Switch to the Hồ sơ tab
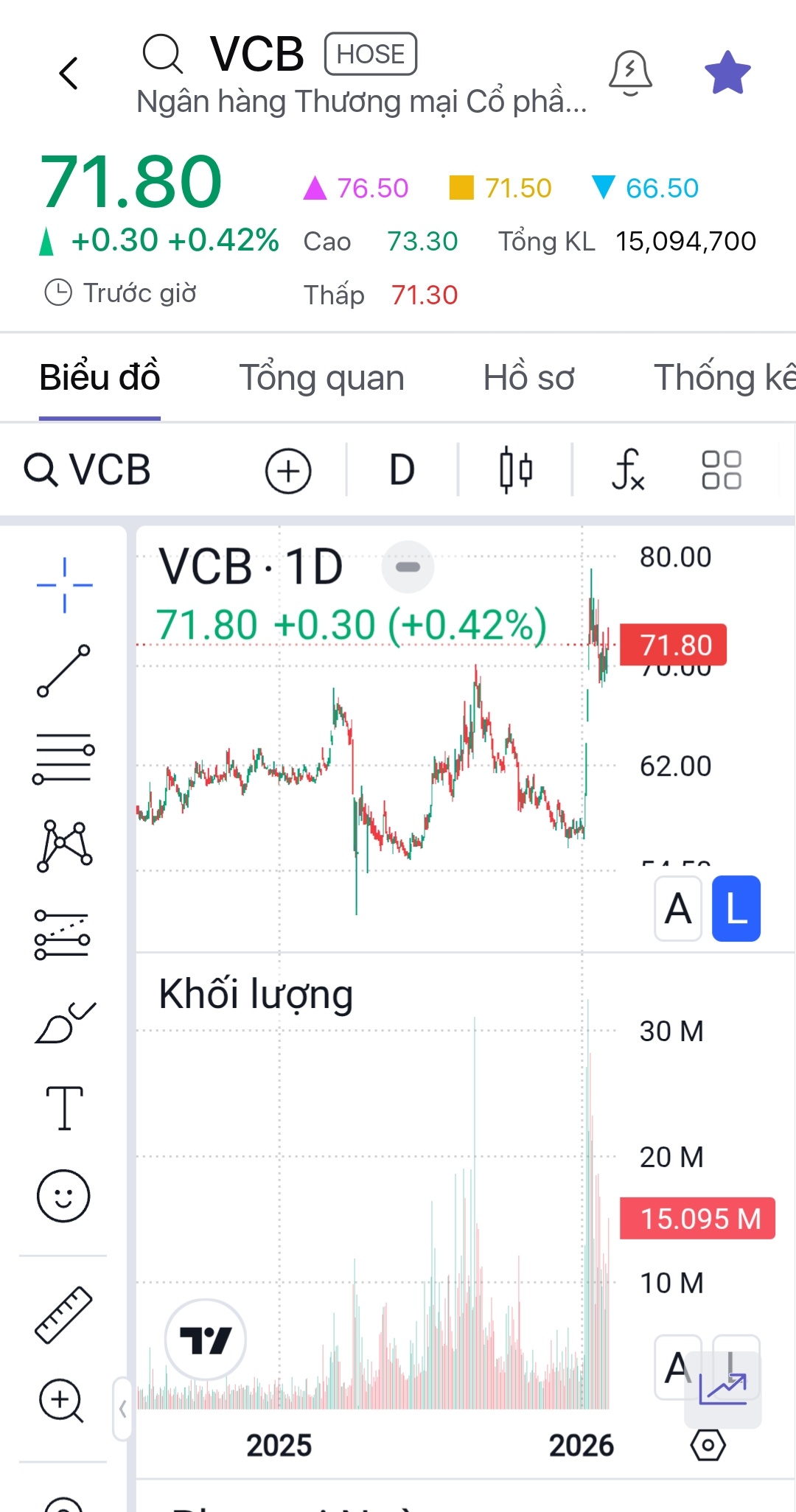Image resolution: width=796 pixels, height=1512 pixels. point(528,378)
